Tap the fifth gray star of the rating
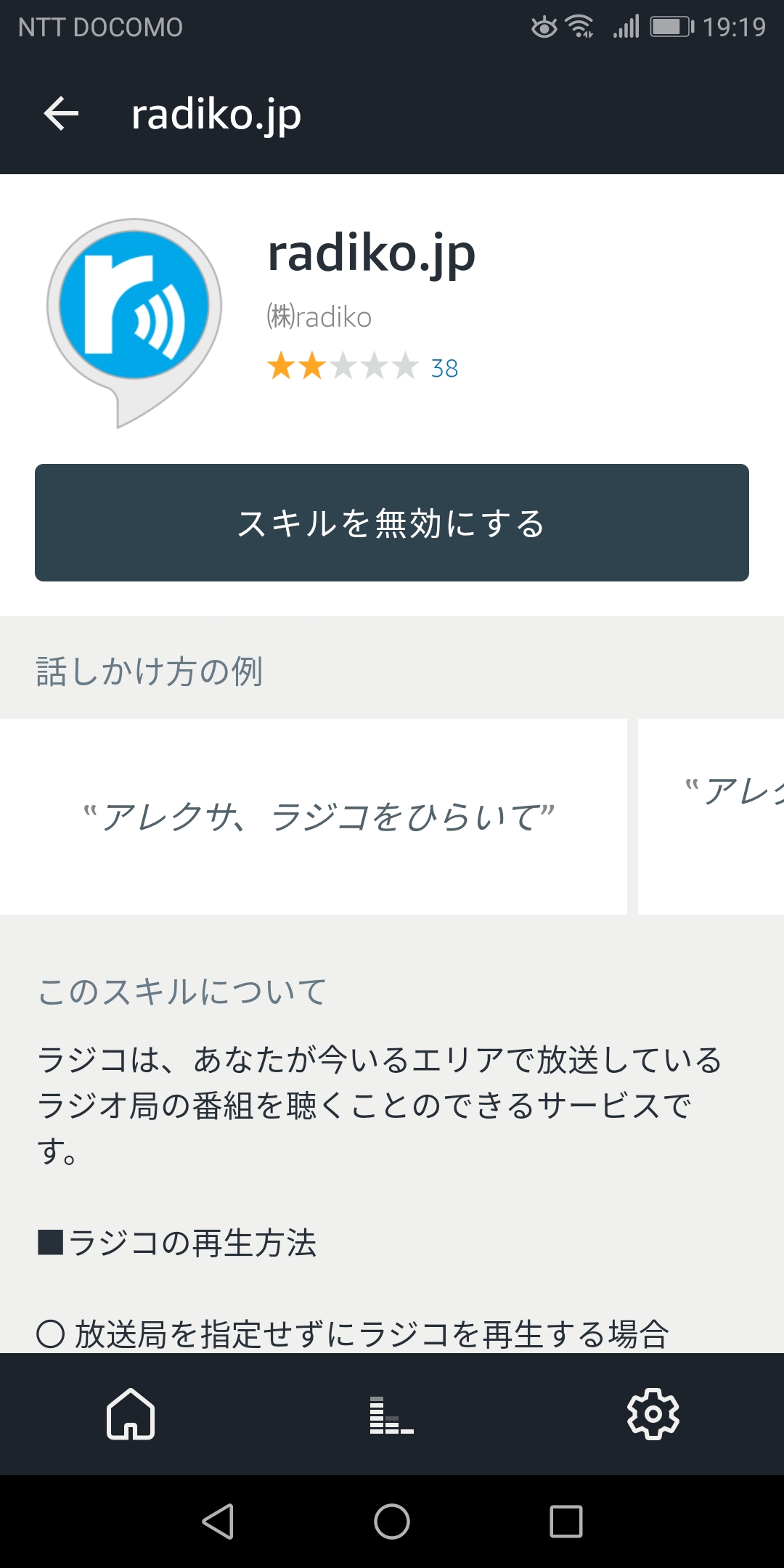The image size is (784, 1568). pos(403,368)
